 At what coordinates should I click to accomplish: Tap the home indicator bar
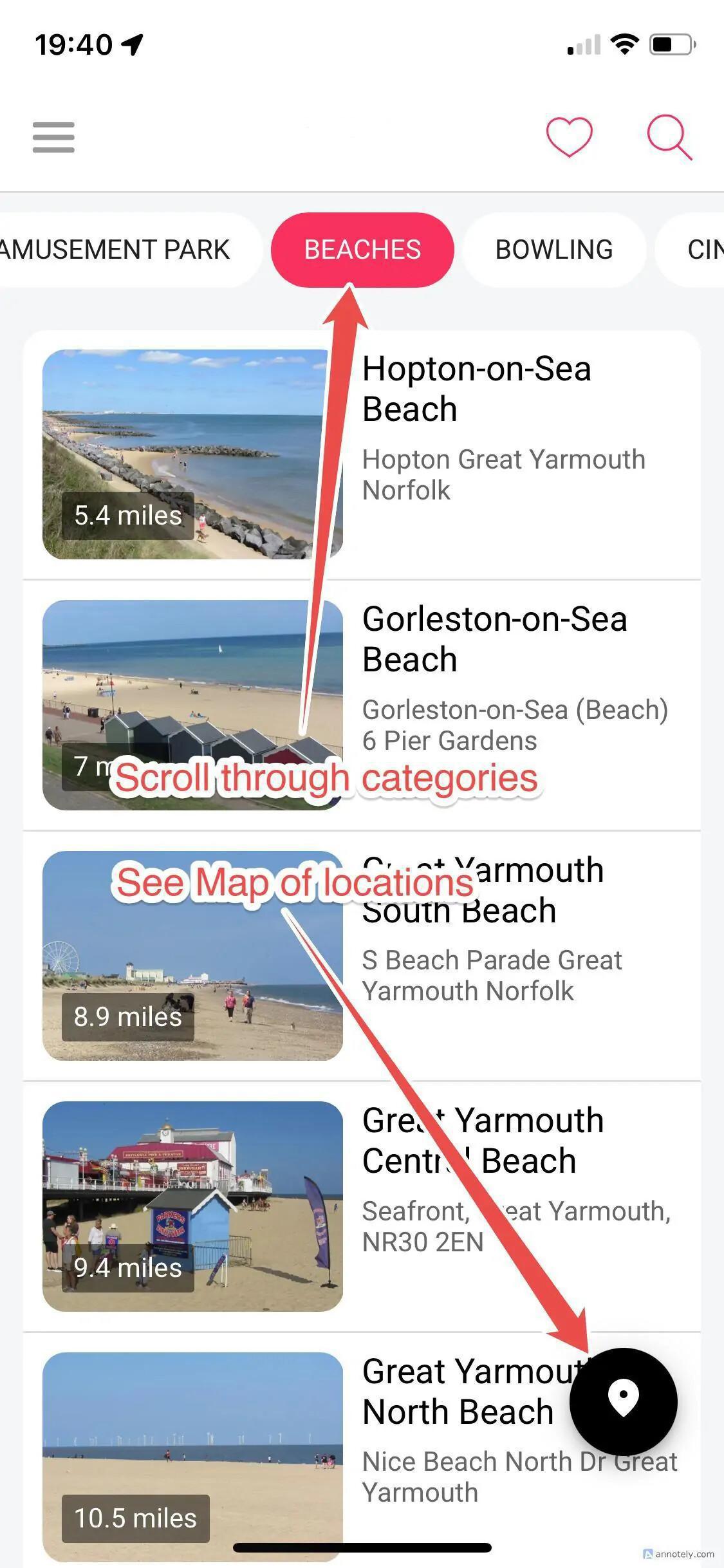point(362,1547)
